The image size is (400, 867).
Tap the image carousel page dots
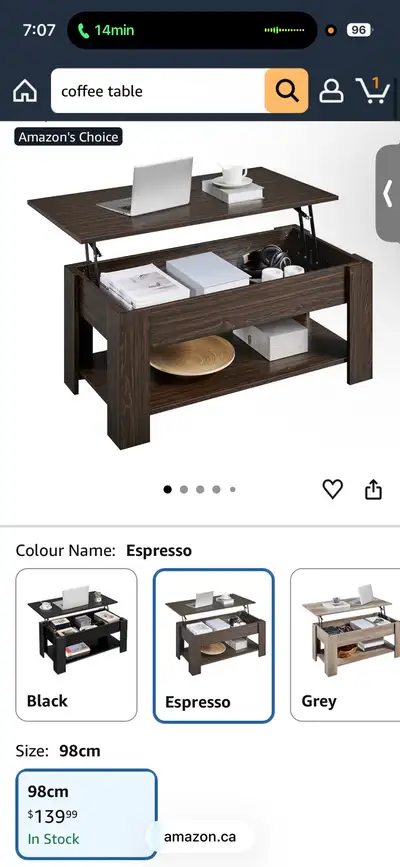pyautogui.click(x=200, y=489)
